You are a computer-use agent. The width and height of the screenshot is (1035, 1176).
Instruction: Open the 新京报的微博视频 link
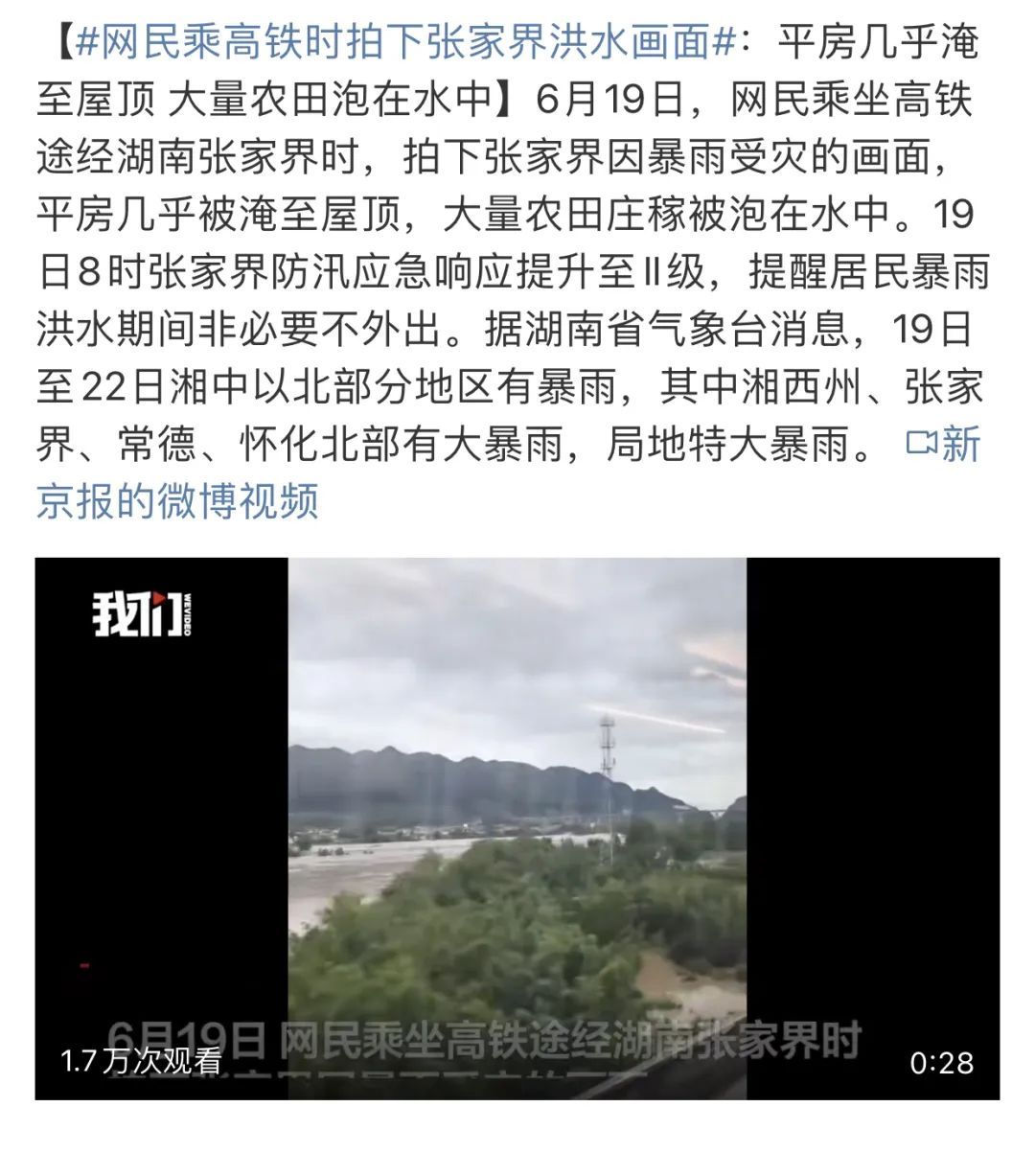click(x=177, y=500)
